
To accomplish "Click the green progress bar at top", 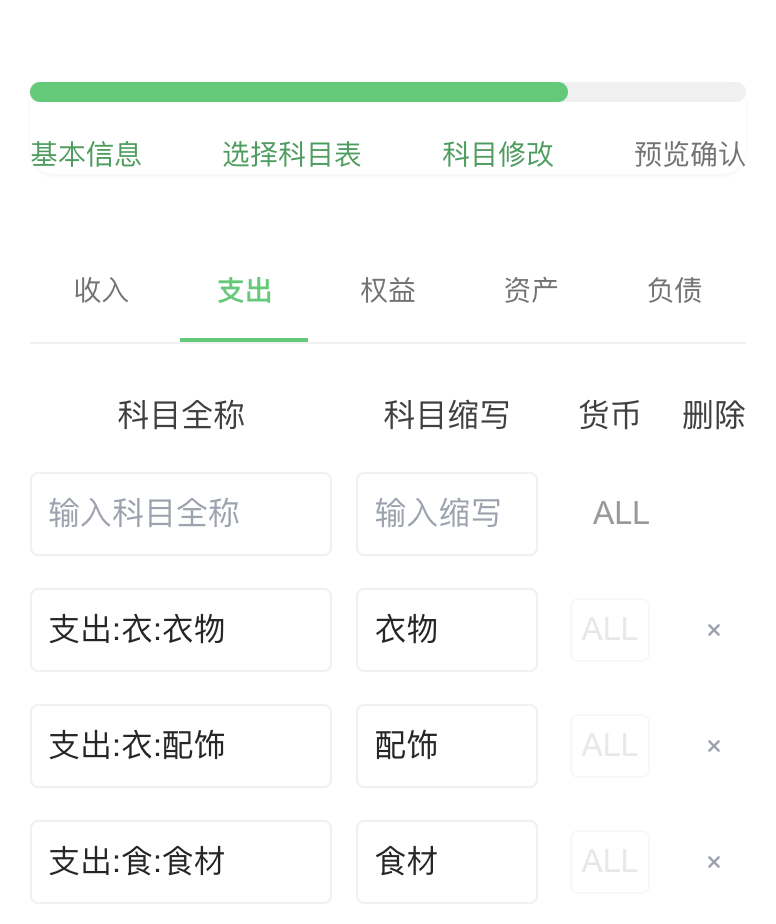I will [300, 91].
